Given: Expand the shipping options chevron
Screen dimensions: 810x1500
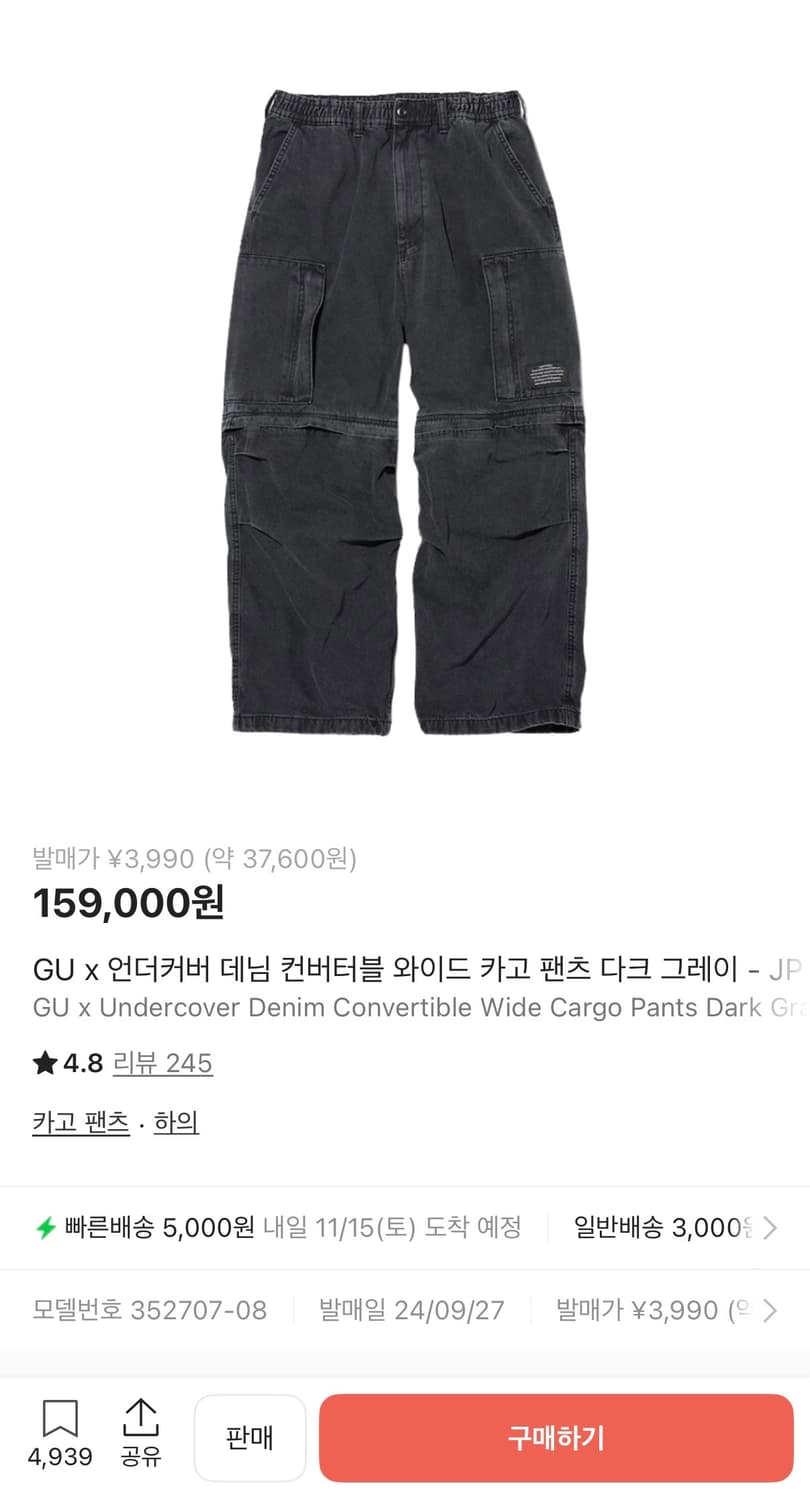Looking at the screenshot, I should [x=770, y=1228].
